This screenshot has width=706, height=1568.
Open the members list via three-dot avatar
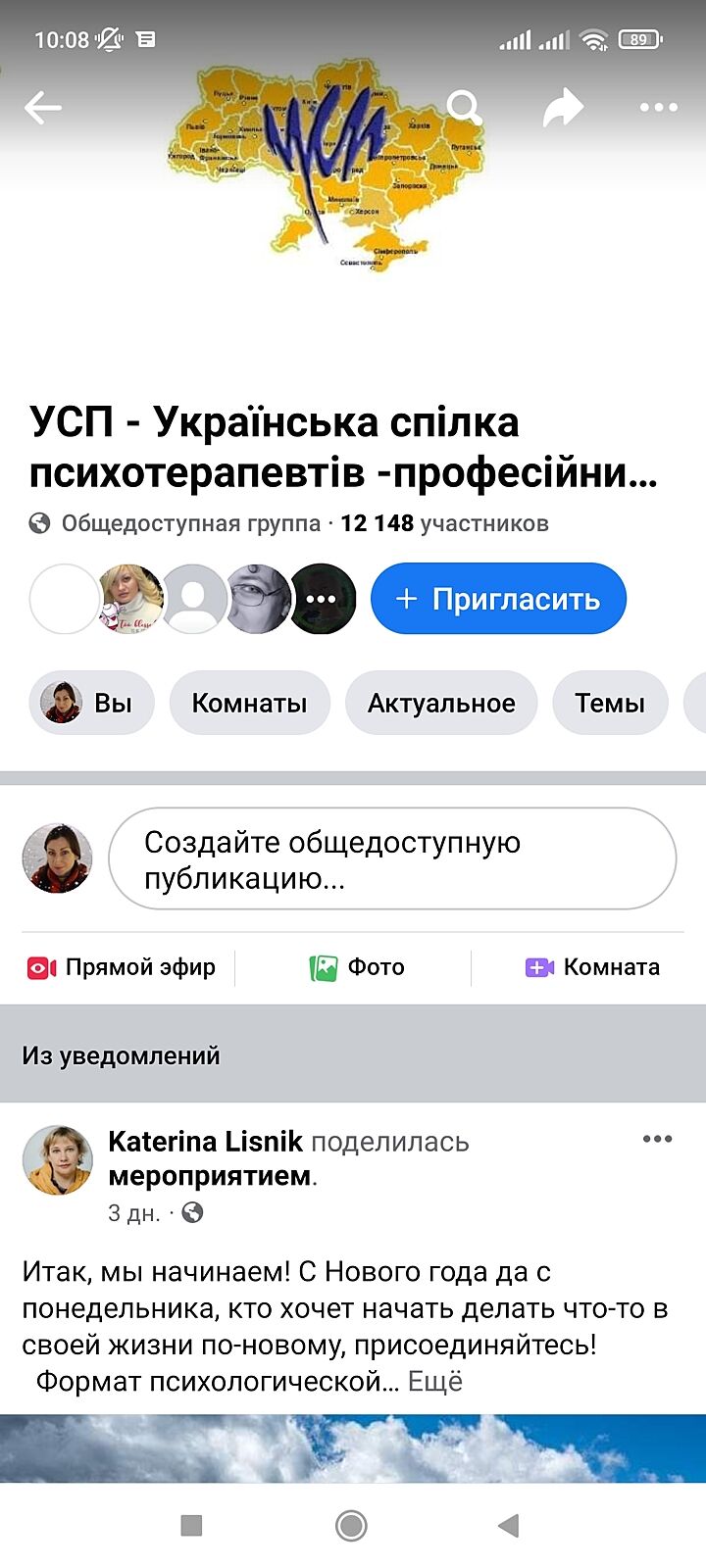click(323, 599)
